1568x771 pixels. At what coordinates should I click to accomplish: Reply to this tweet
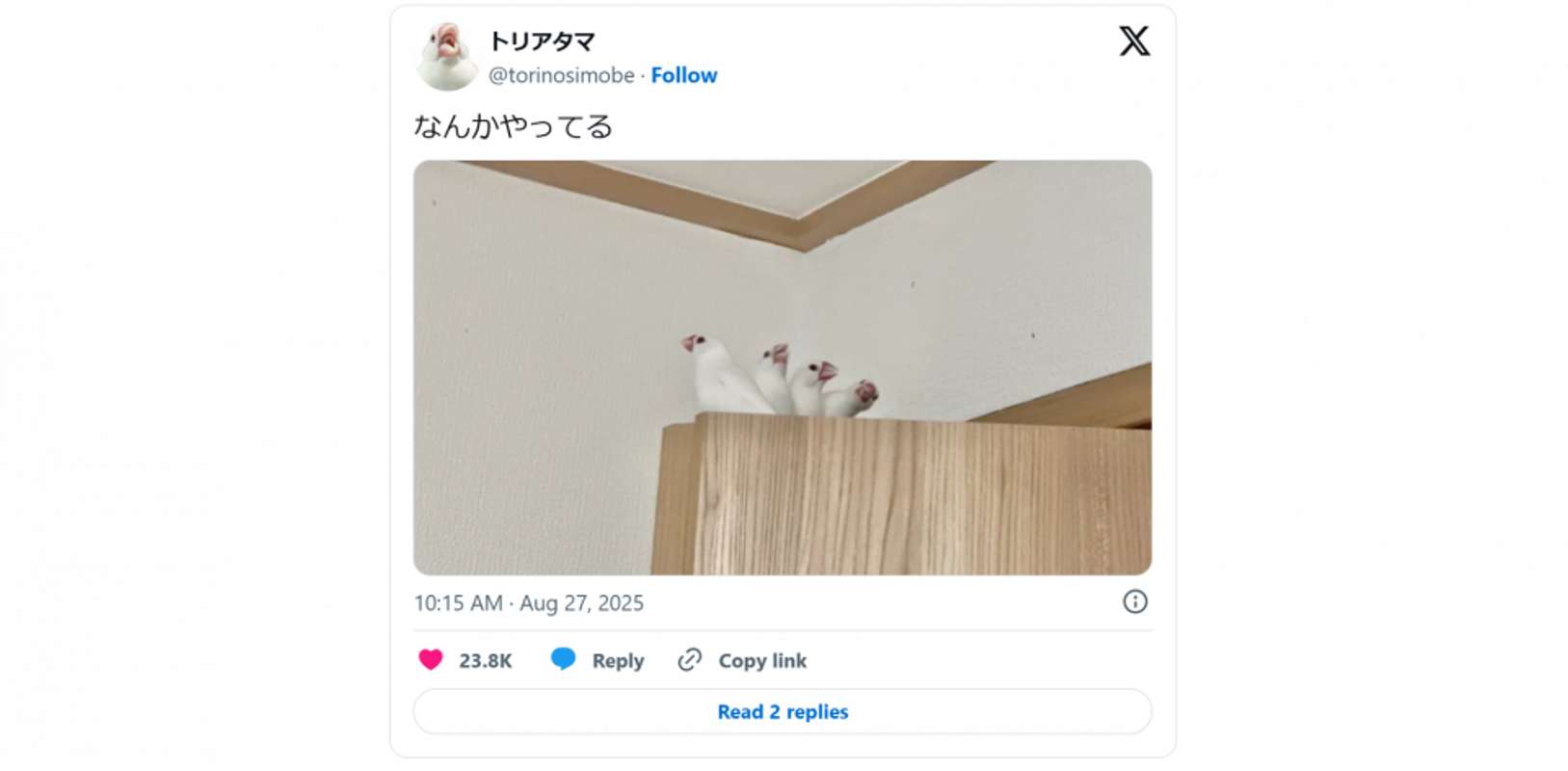598,660
